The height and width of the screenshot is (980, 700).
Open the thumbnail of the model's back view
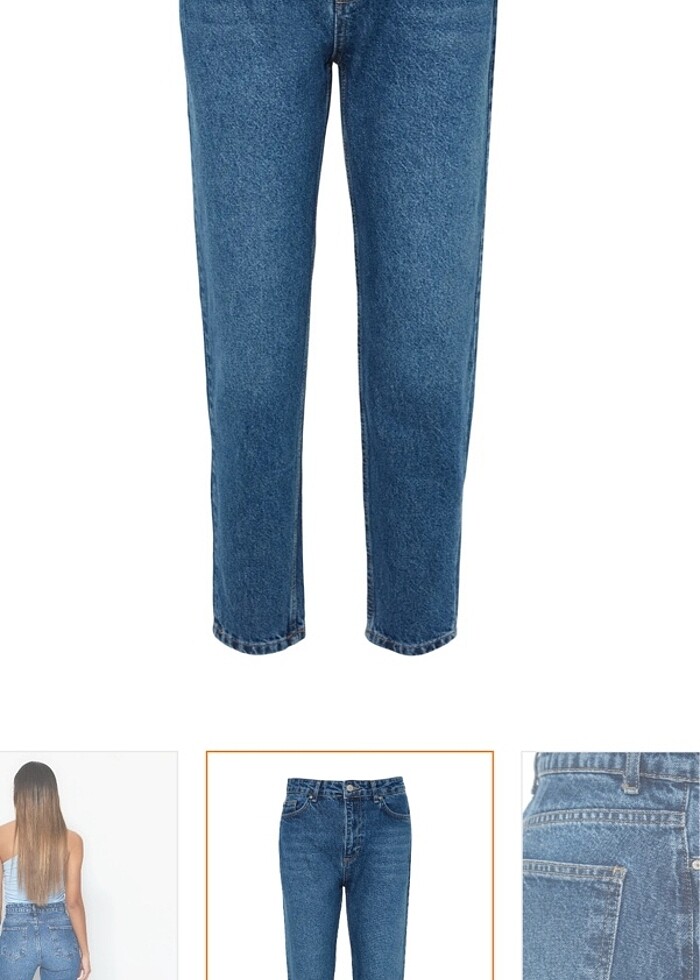click(x=88, y=866)
